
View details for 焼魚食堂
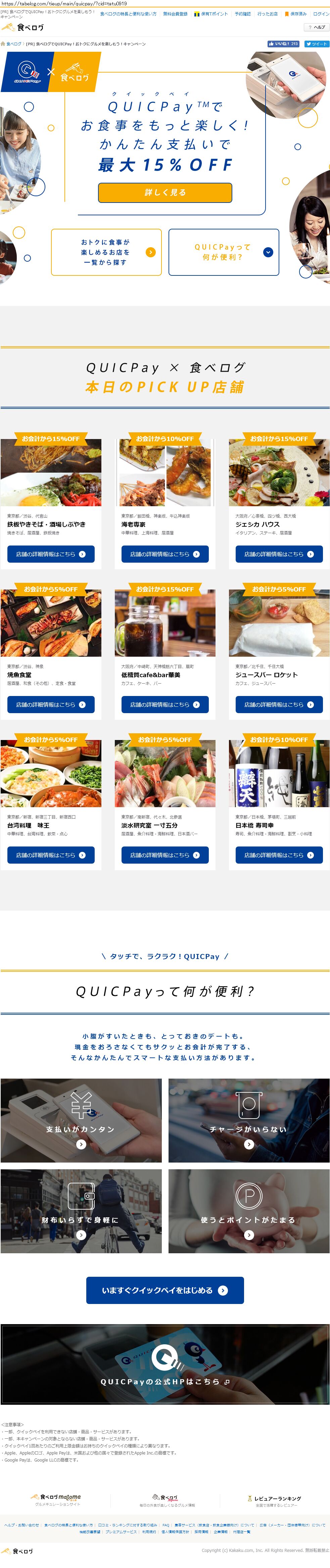pyautogui.click(x=51, y=704)
